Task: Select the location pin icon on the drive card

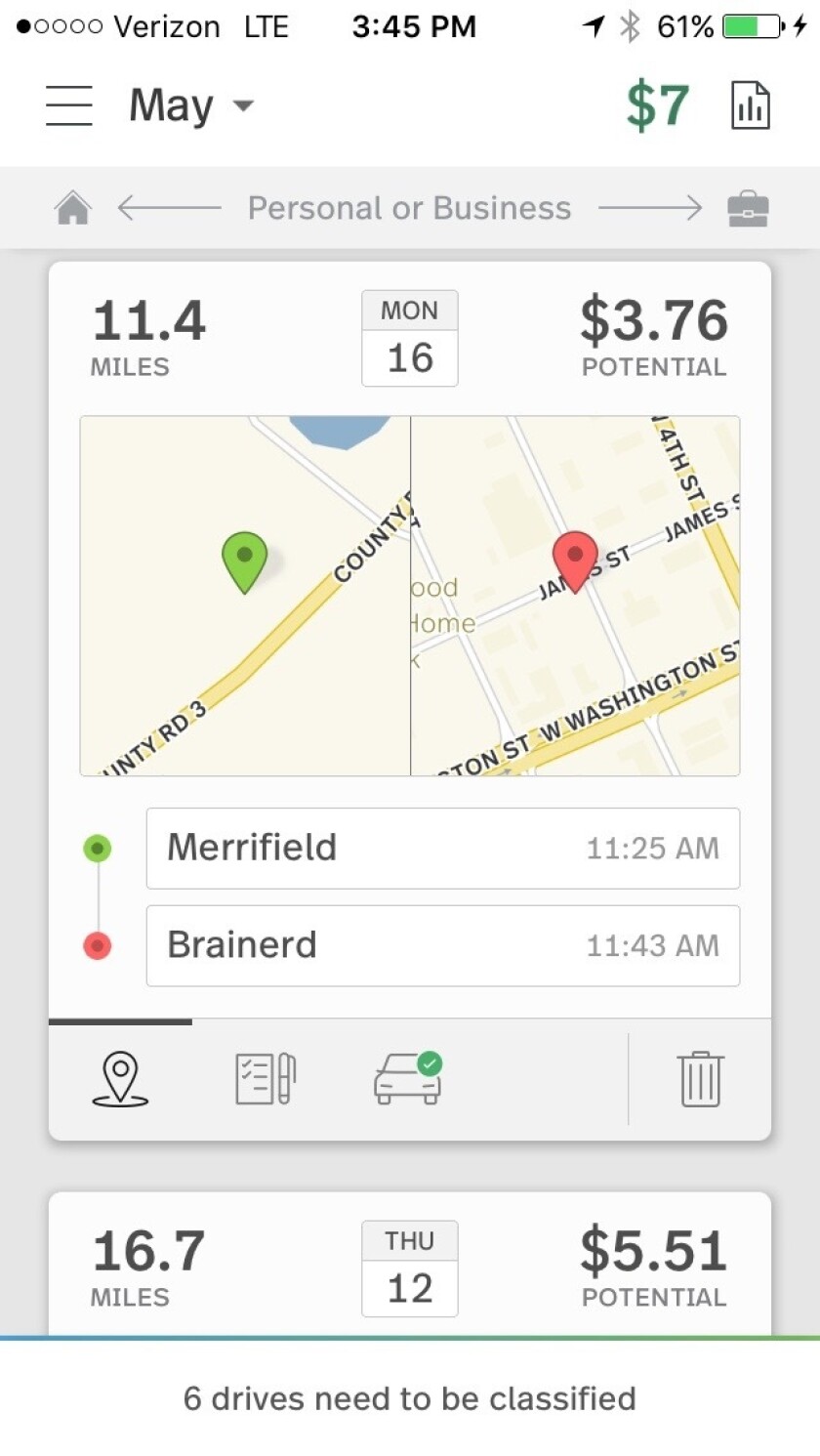Action: click(x=119, y=1079)
